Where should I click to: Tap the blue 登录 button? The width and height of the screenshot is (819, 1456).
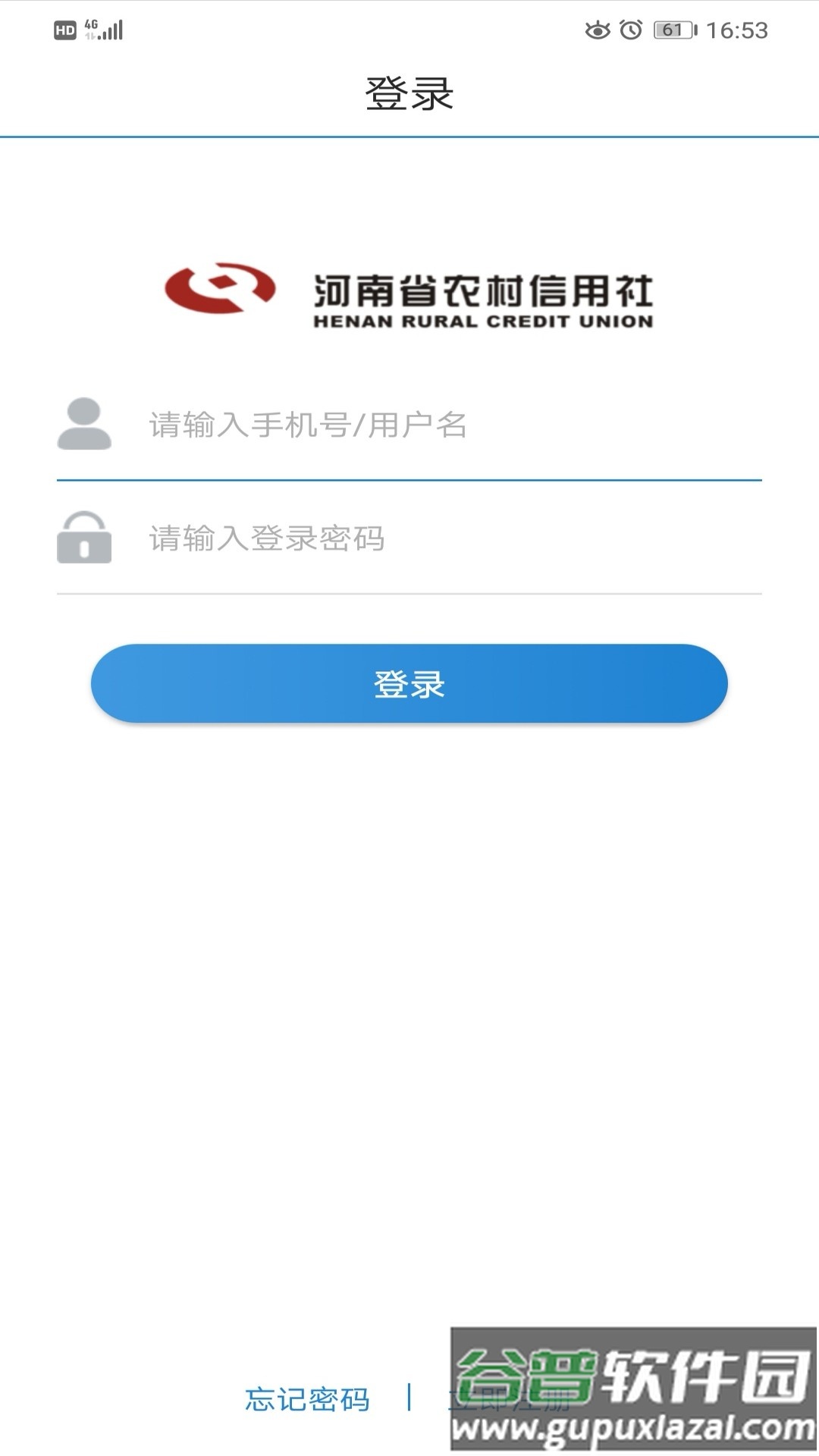coord(409,683)
